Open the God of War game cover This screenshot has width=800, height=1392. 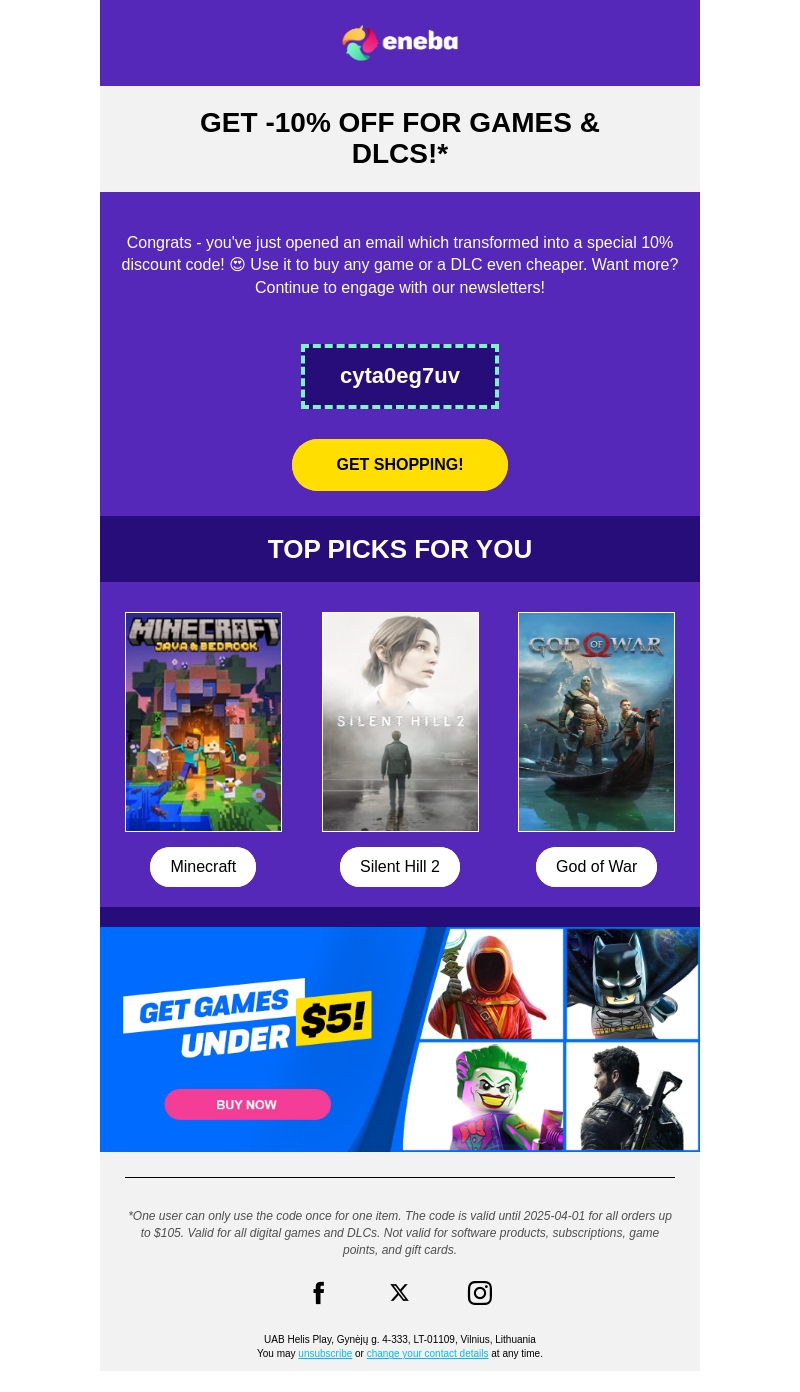click(x=596, y=722)
